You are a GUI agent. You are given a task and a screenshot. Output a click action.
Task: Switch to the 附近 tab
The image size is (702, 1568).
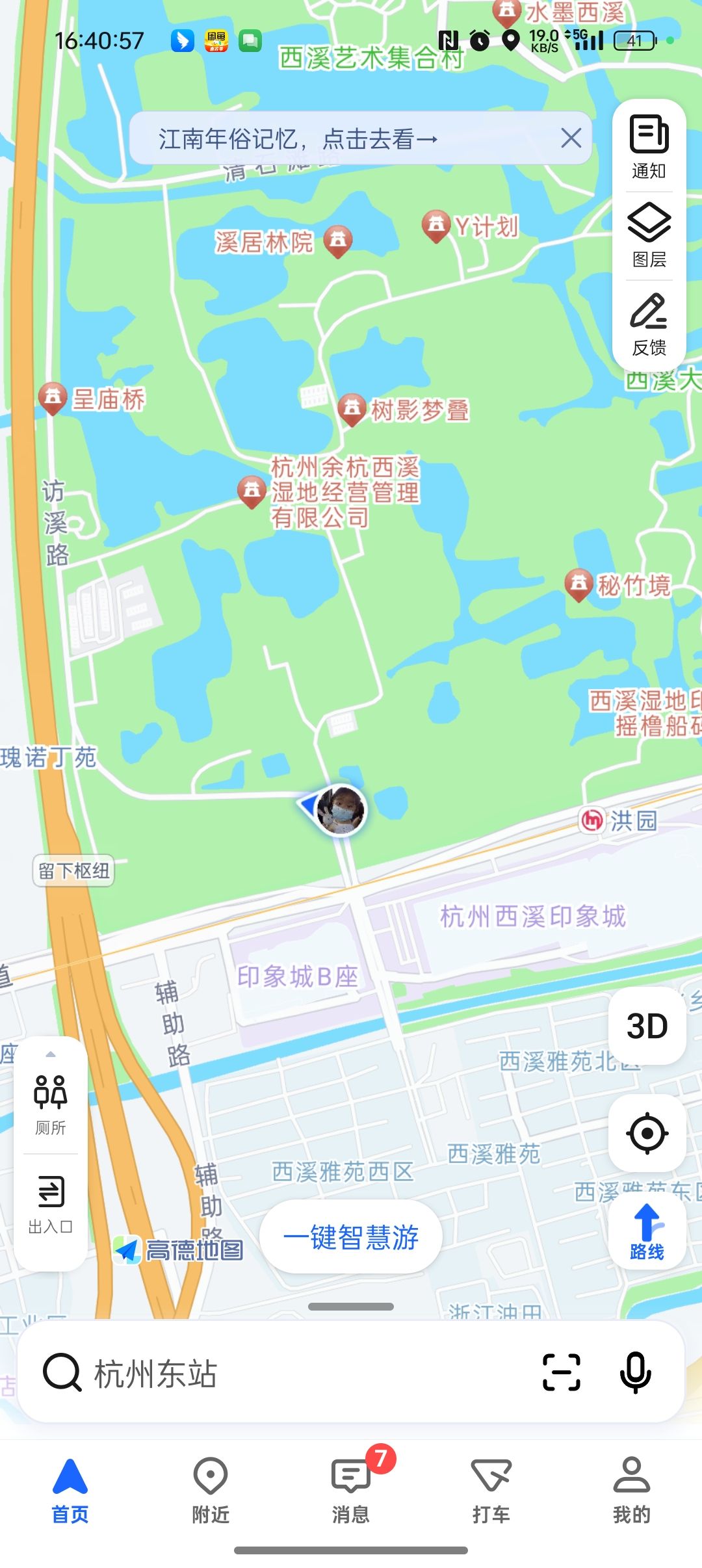pyautogui.click(x=211, y=1489)
